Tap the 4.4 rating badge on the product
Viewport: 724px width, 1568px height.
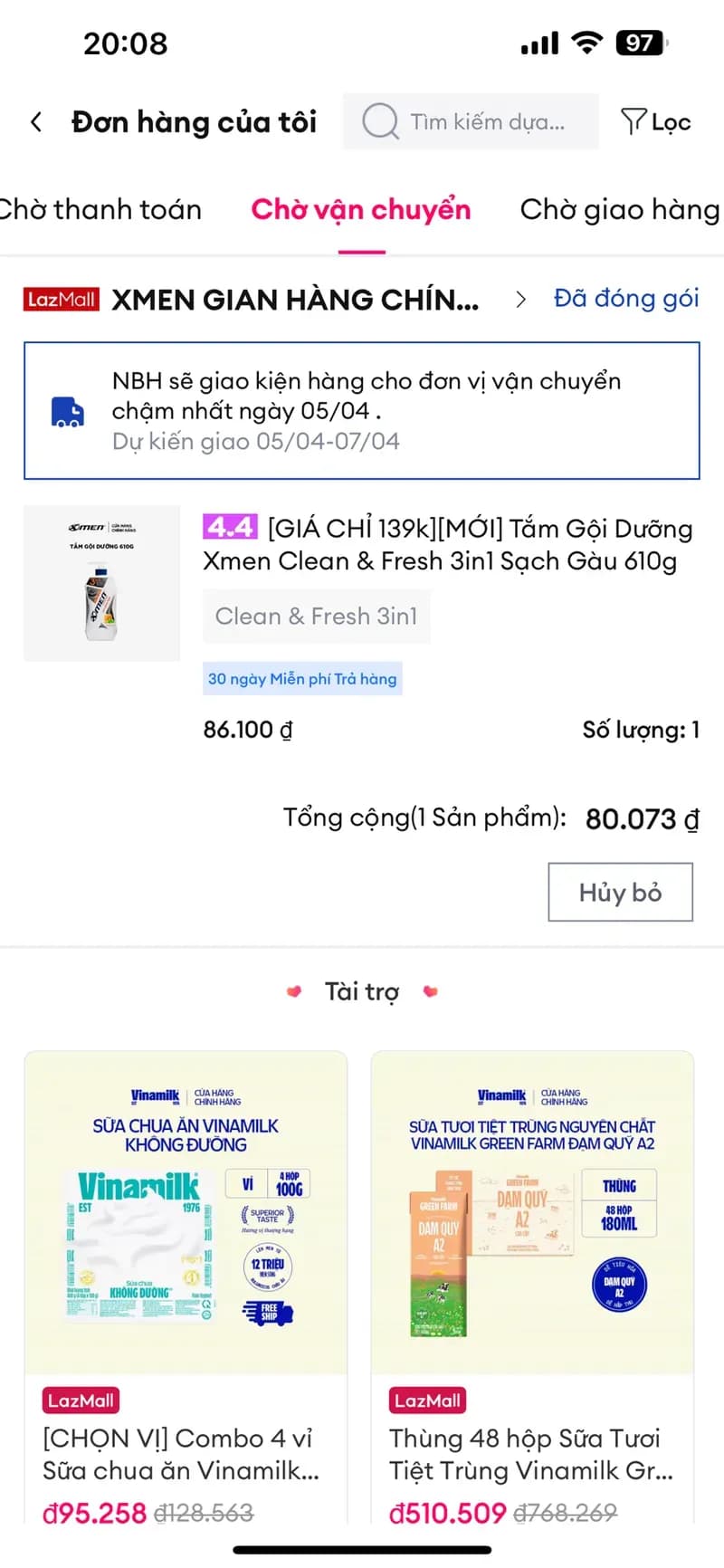(230, 527)
